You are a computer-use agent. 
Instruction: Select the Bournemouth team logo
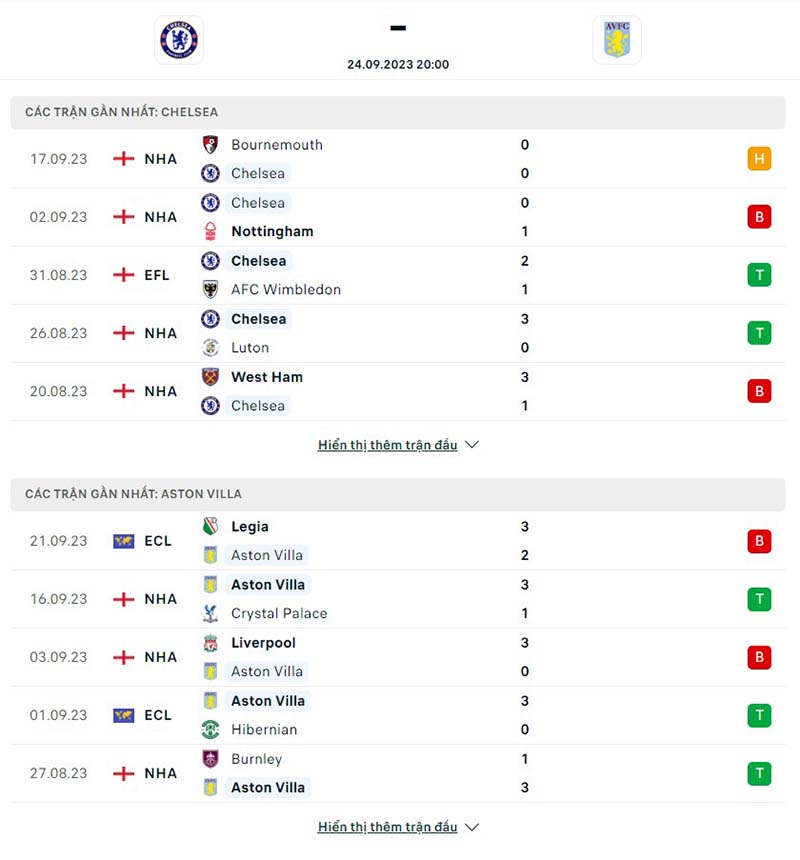click(211, 144)
